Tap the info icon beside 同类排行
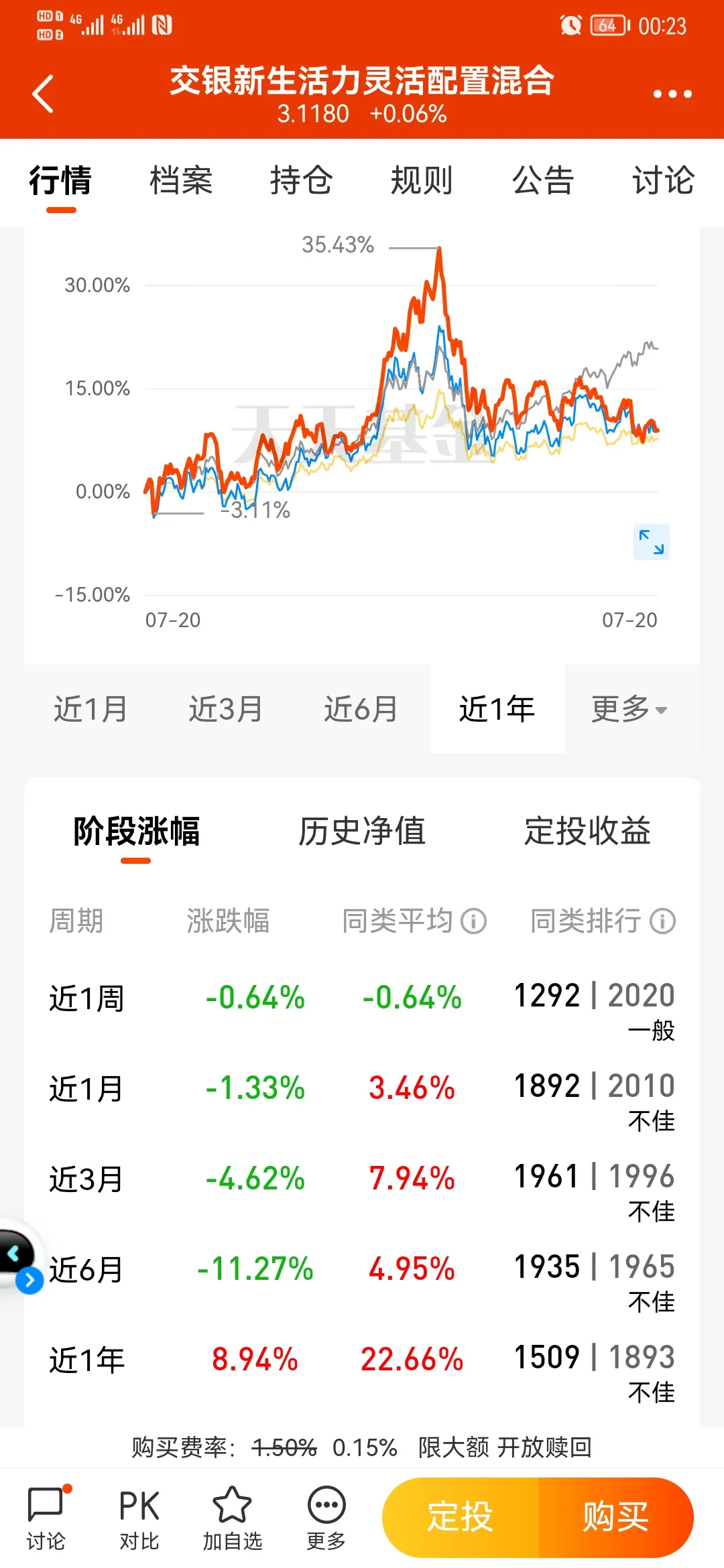The height and width of the screenshot is (1568, 724). (x=663, y=921)
